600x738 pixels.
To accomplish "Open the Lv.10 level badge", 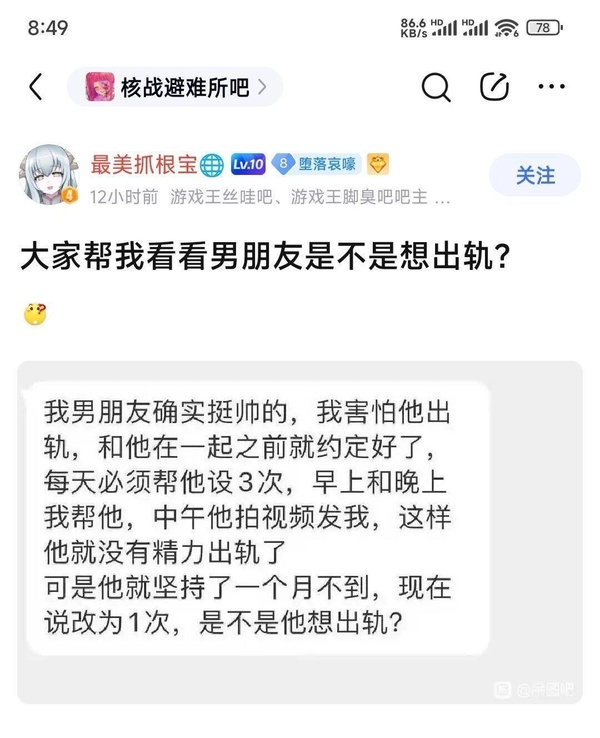I will point(246,164).
